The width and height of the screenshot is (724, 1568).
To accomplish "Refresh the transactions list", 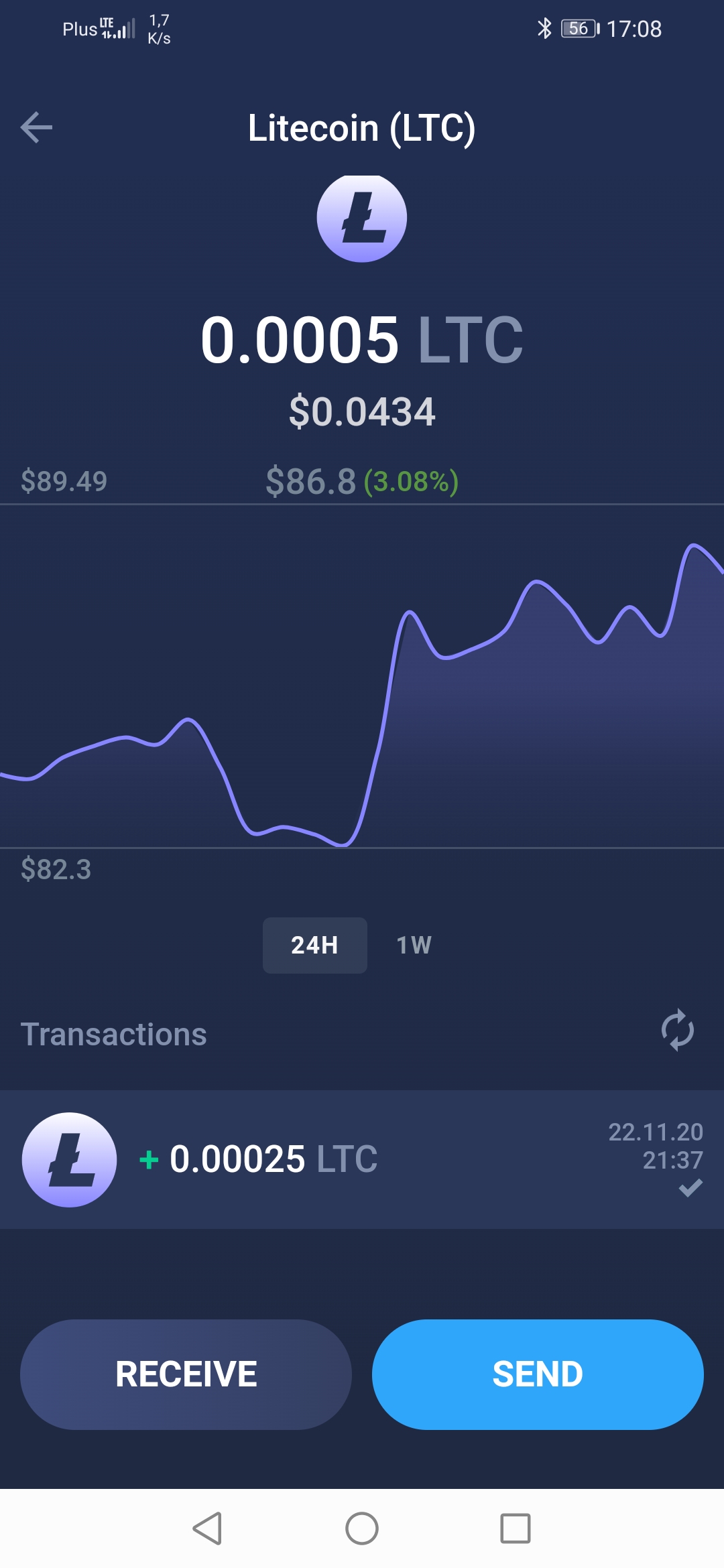I will [x=677, y=1030].
